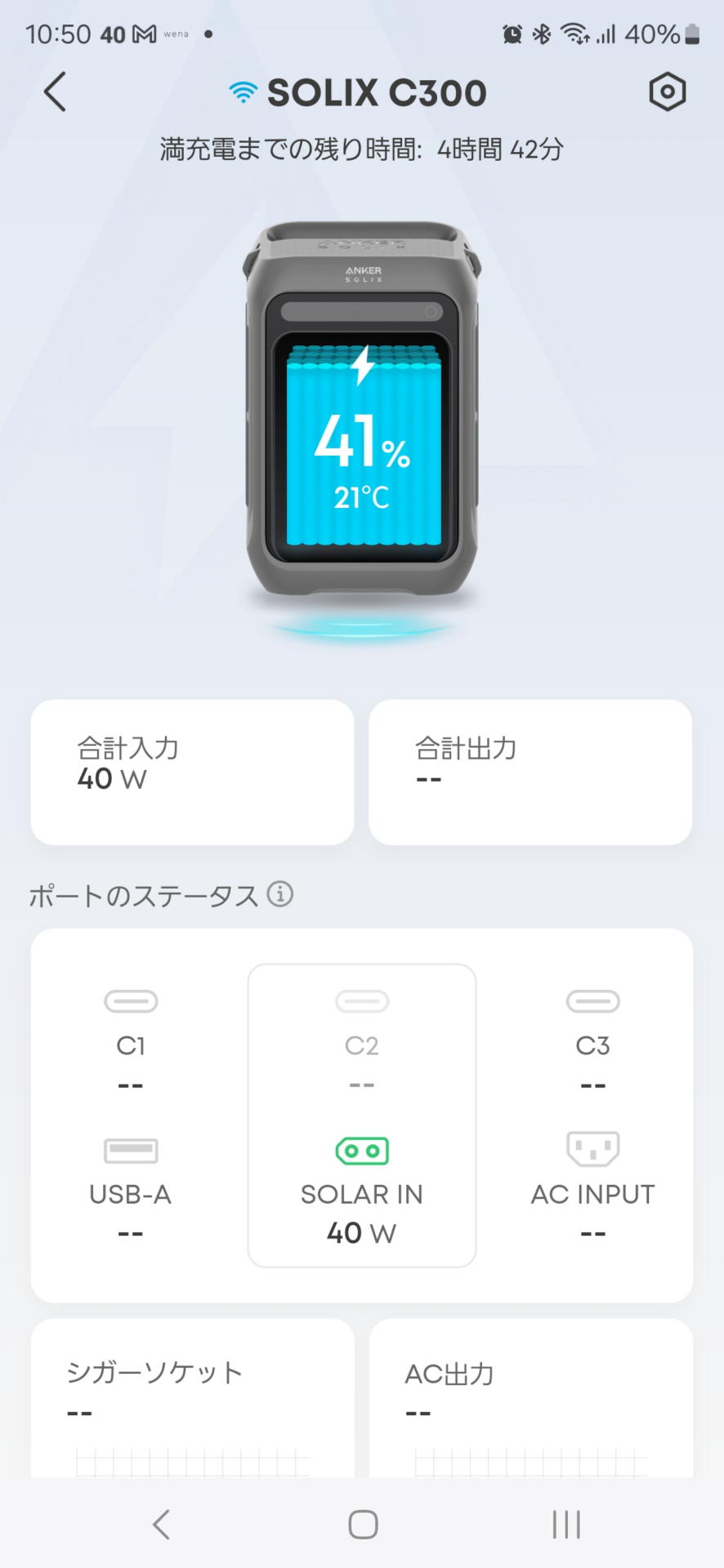The width and height of the screenshot is (724, 1568).
Task: Go back using the top-left arrow
Action: click(x=55, y=91)
